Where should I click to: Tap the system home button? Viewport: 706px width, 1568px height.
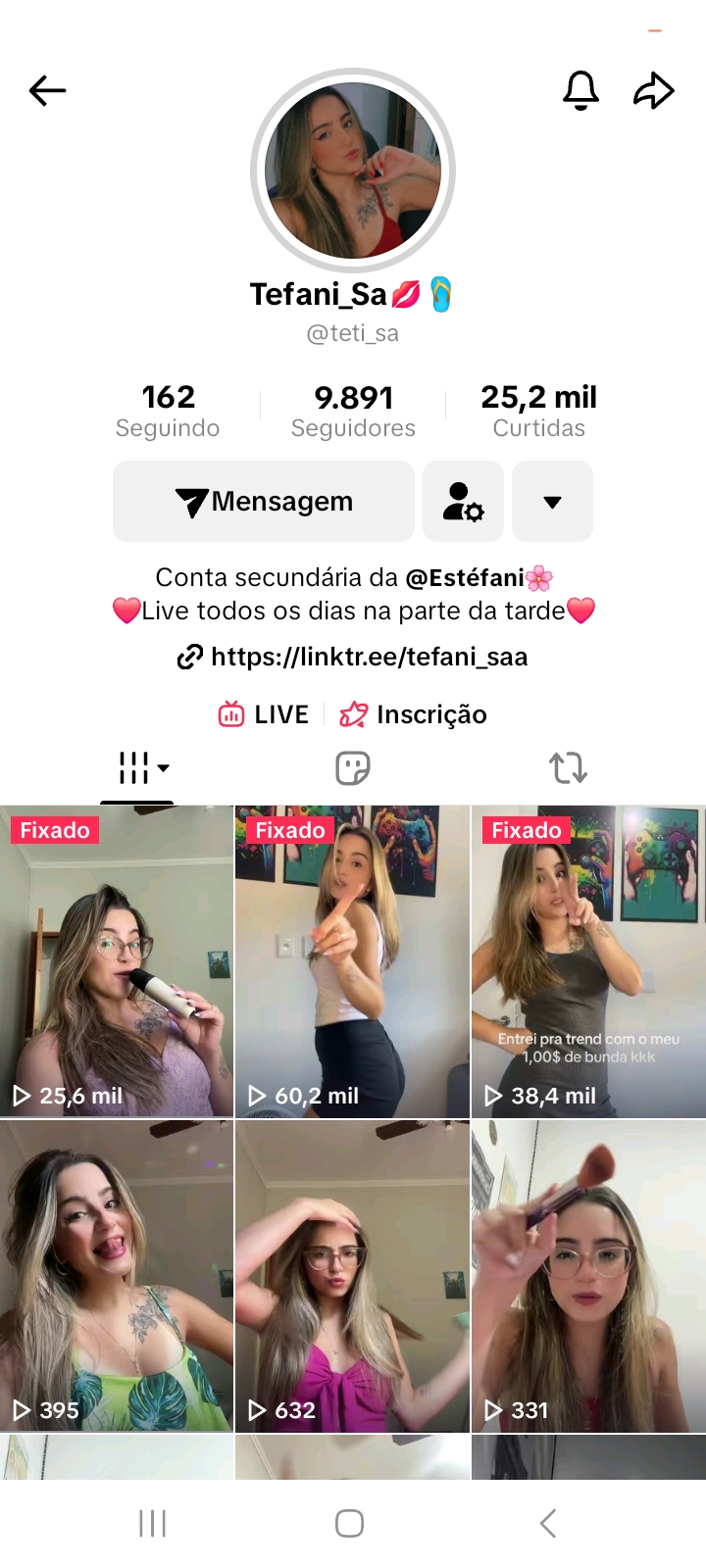(350, 1524)
